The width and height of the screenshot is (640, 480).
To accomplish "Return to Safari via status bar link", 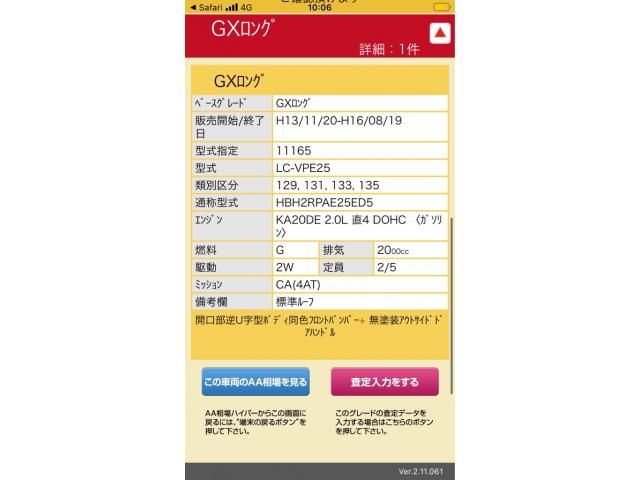I will 207,7.
